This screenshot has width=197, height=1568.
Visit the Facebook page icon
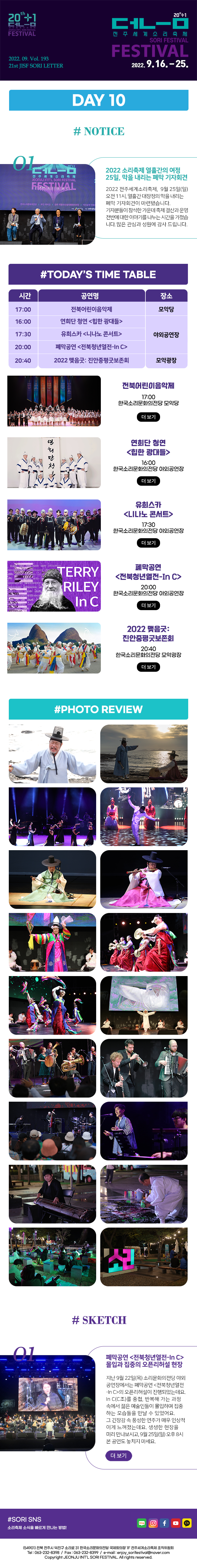point(164,1523)
